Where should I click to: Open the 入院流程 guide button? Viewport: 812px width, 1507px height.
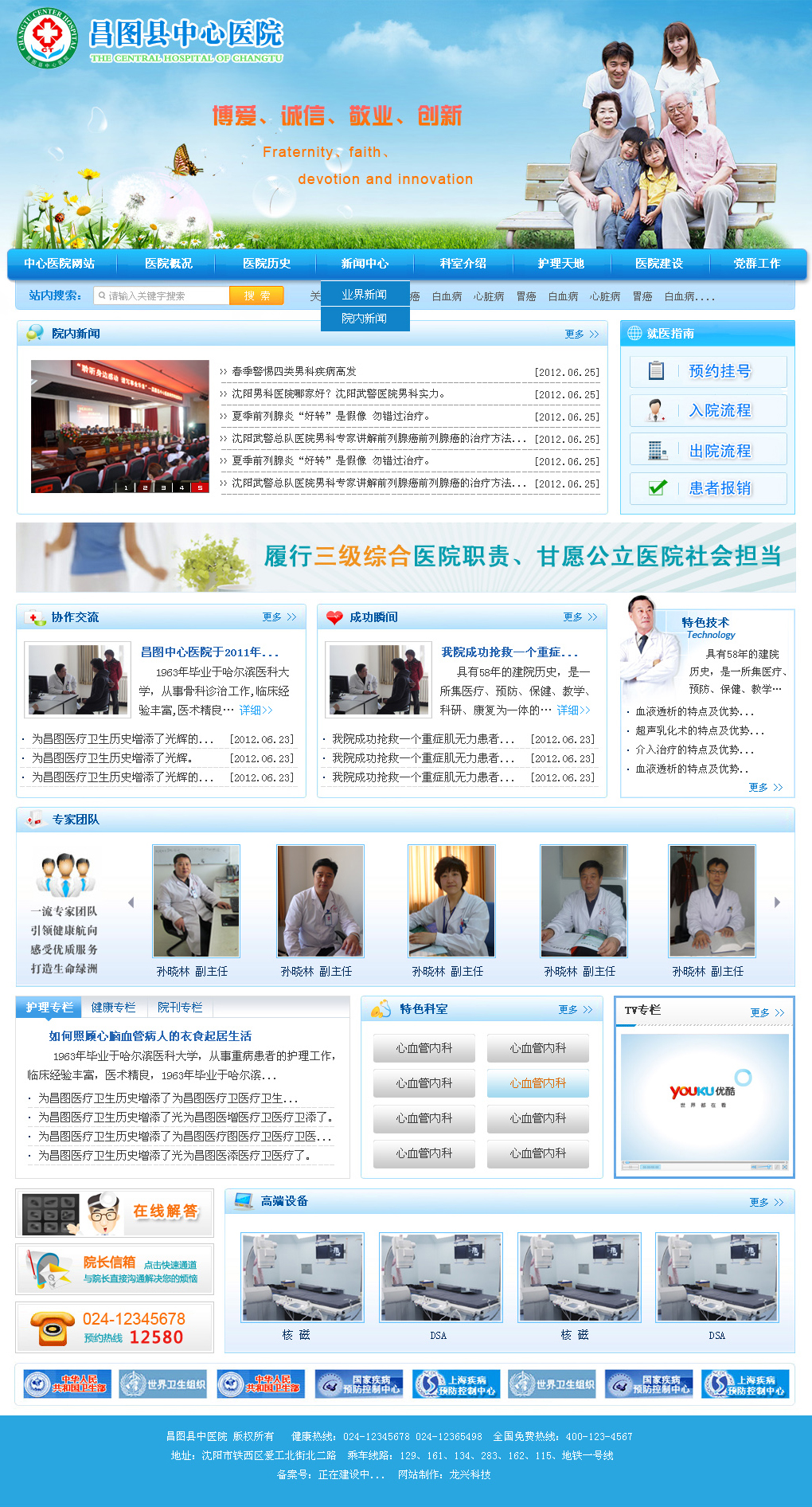click(x=709, y=411)
